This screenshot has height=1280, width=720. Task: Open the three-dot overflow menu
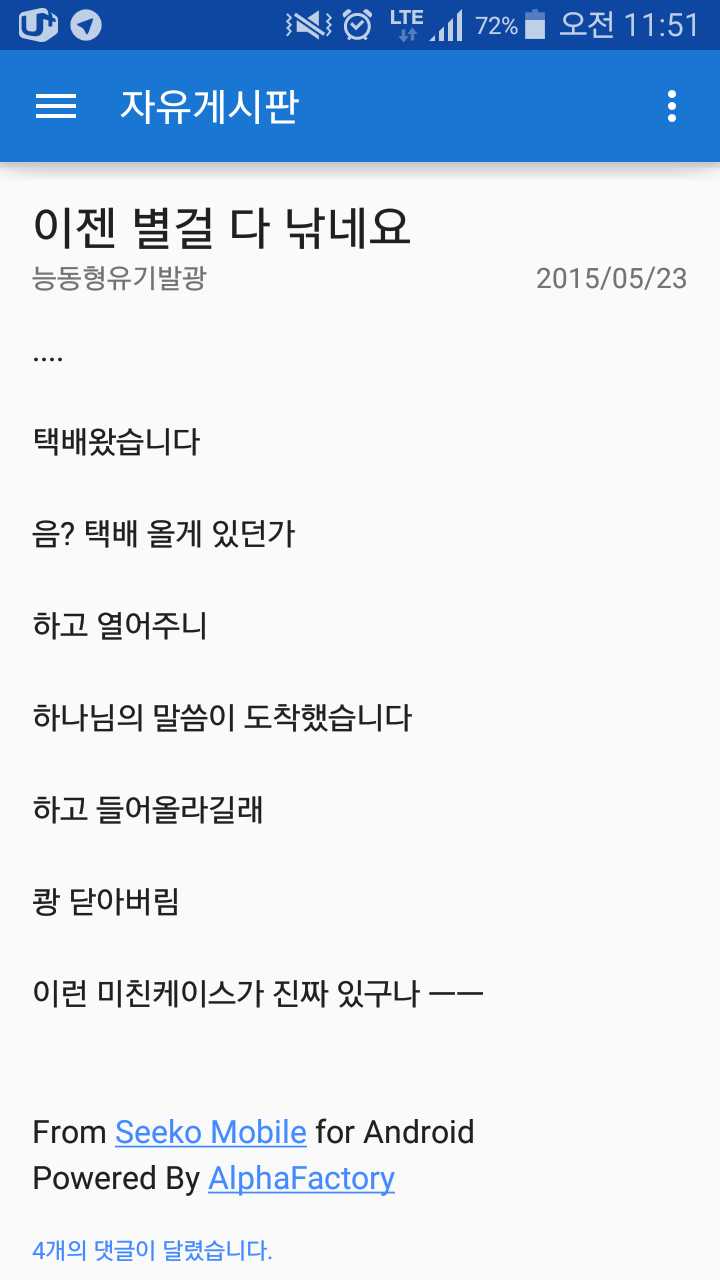point(671,106)
